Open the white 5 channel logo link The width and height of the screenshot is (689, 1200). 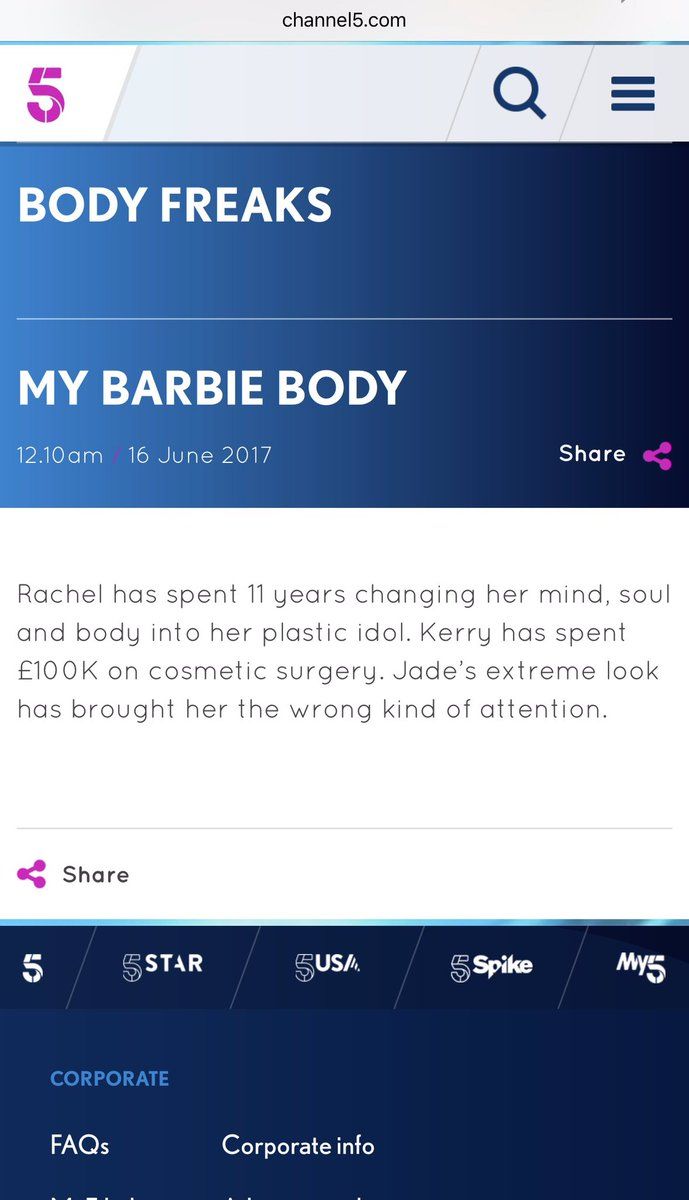[32, 967]
